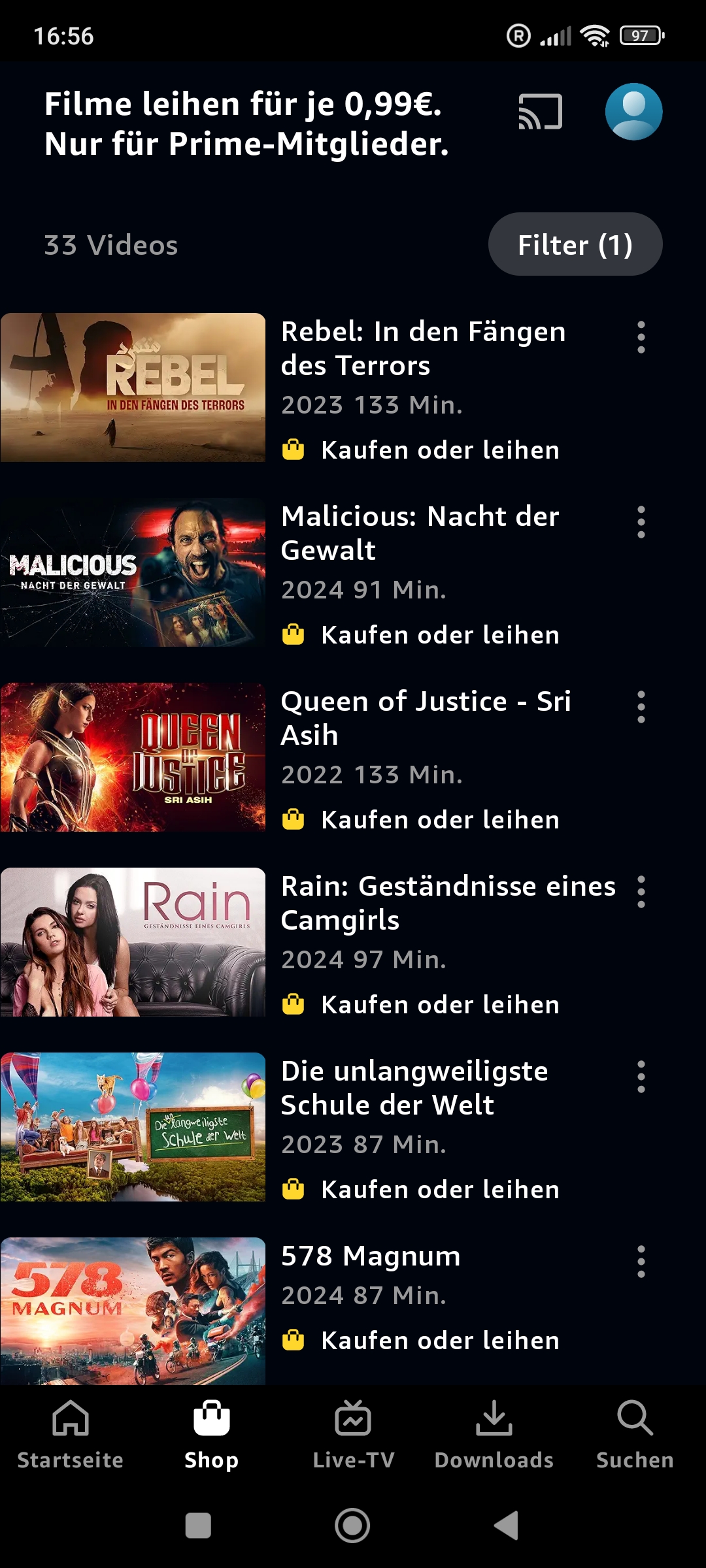Show more options for Die unlangweiligste Schule
This screenshot has width=706, height=1568.
click(x=641, y=1077)
